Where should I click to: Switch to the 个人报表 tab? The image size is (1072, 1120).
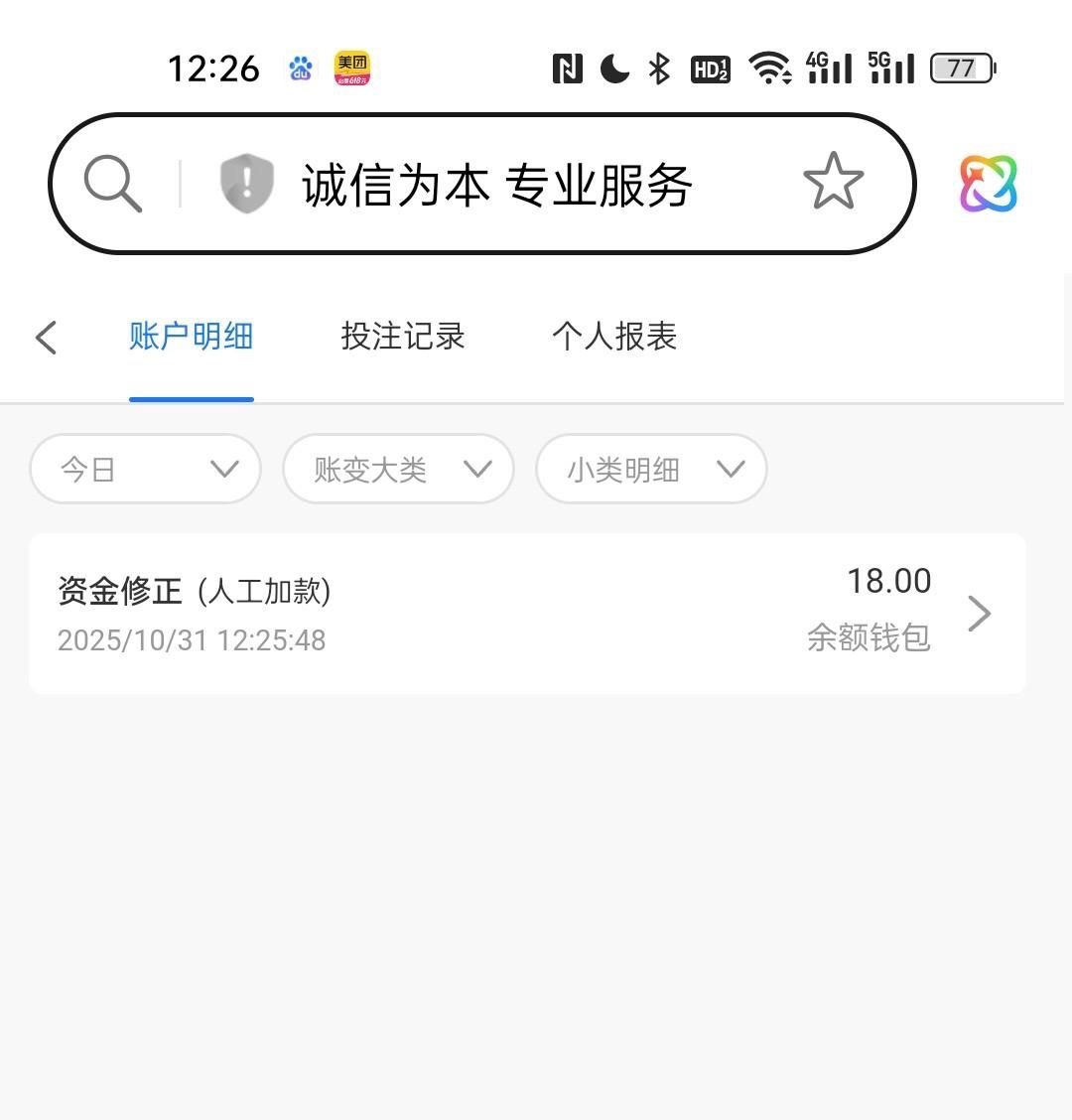(613, 338)
